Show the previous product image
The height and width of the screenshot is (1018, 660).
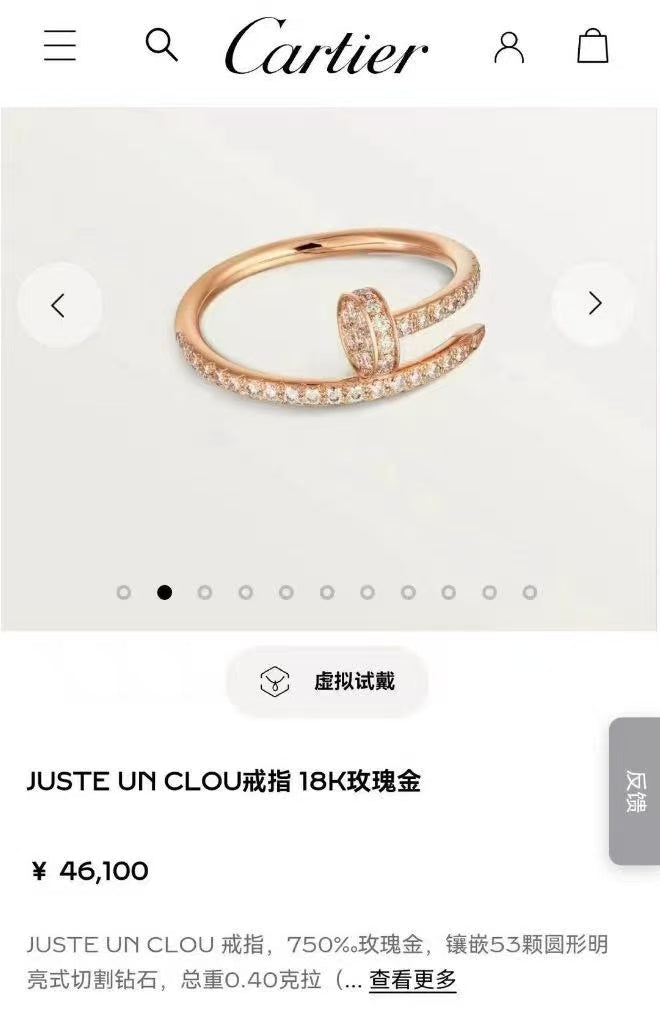[59, 304]
